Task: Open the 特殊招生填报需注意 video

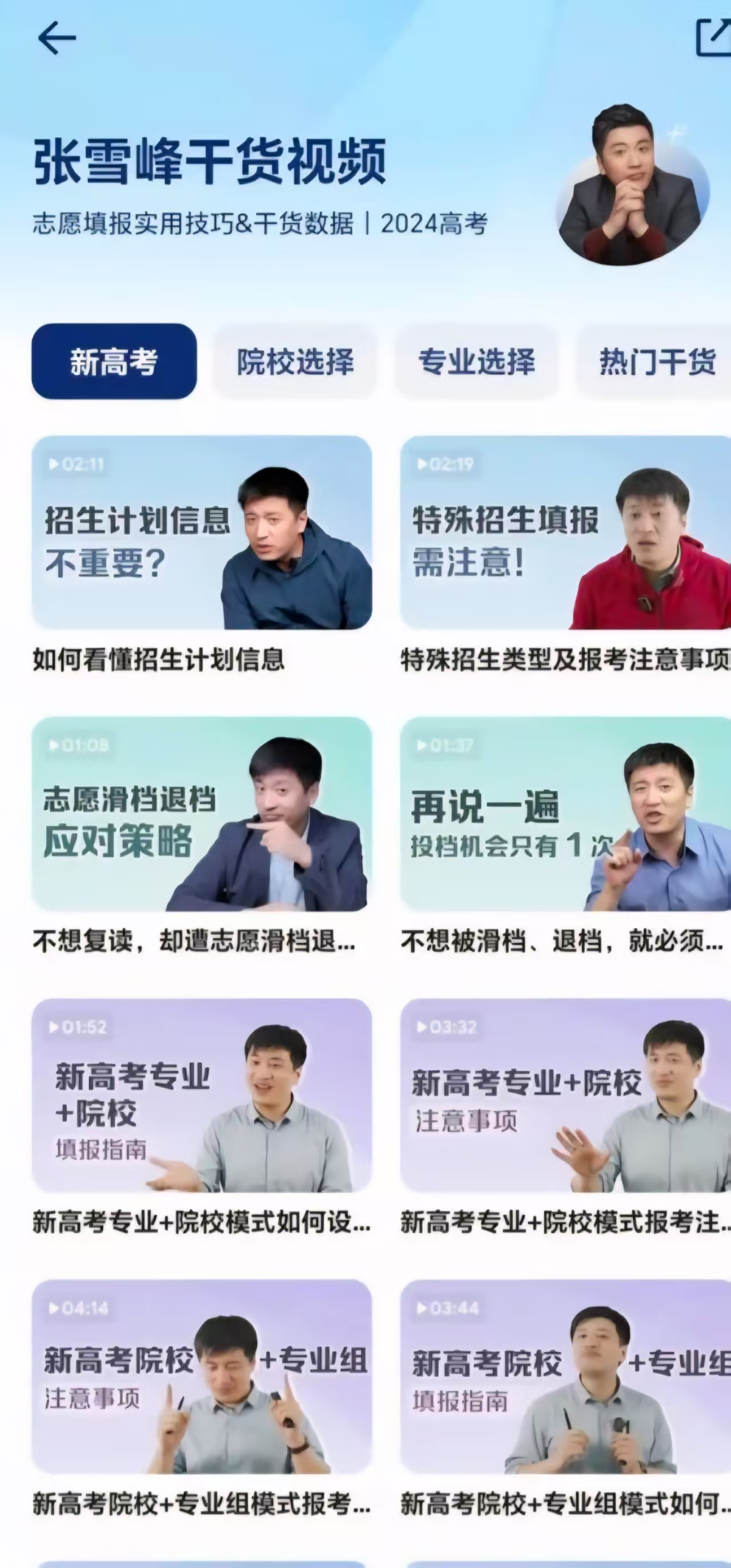Action: coord(565,533)
